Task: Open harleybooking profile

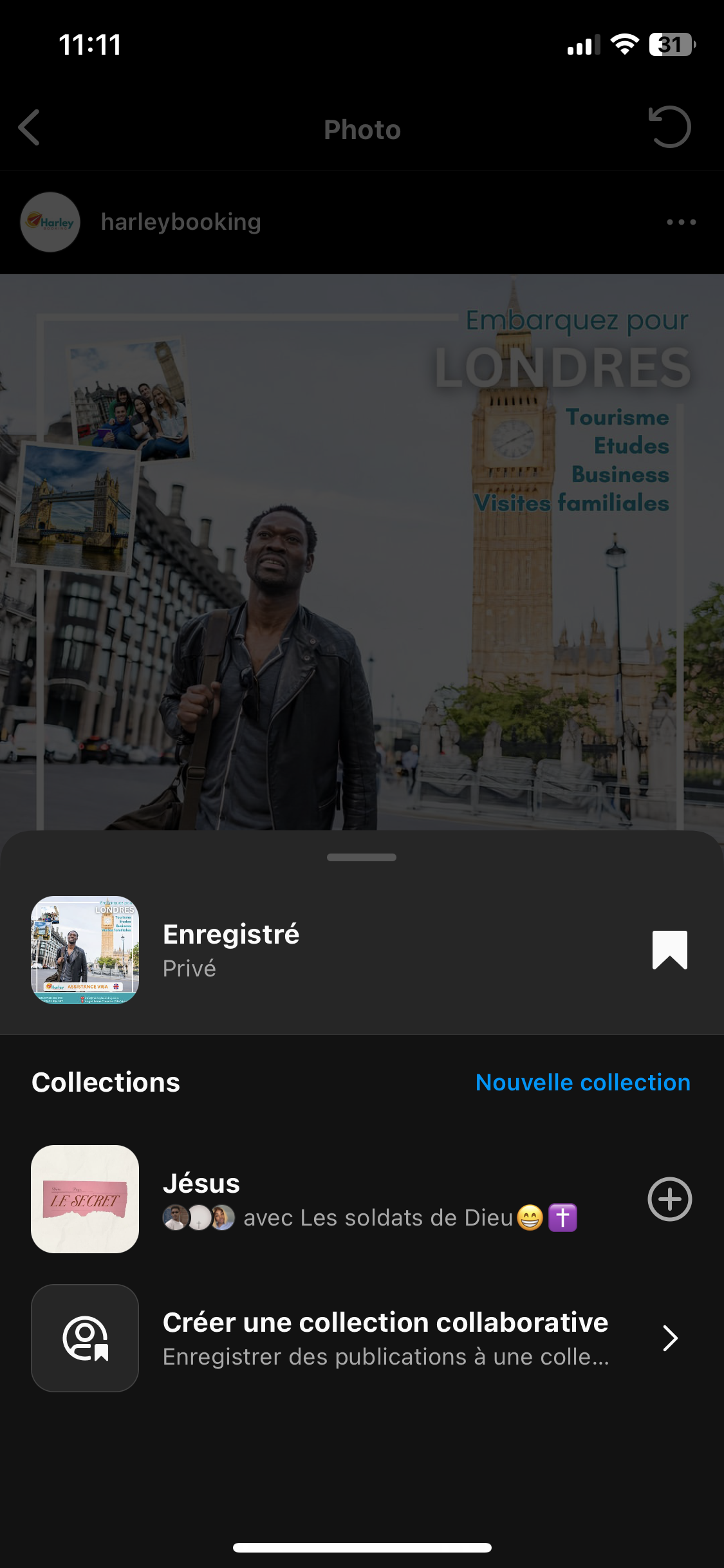Action: point(180,222)
